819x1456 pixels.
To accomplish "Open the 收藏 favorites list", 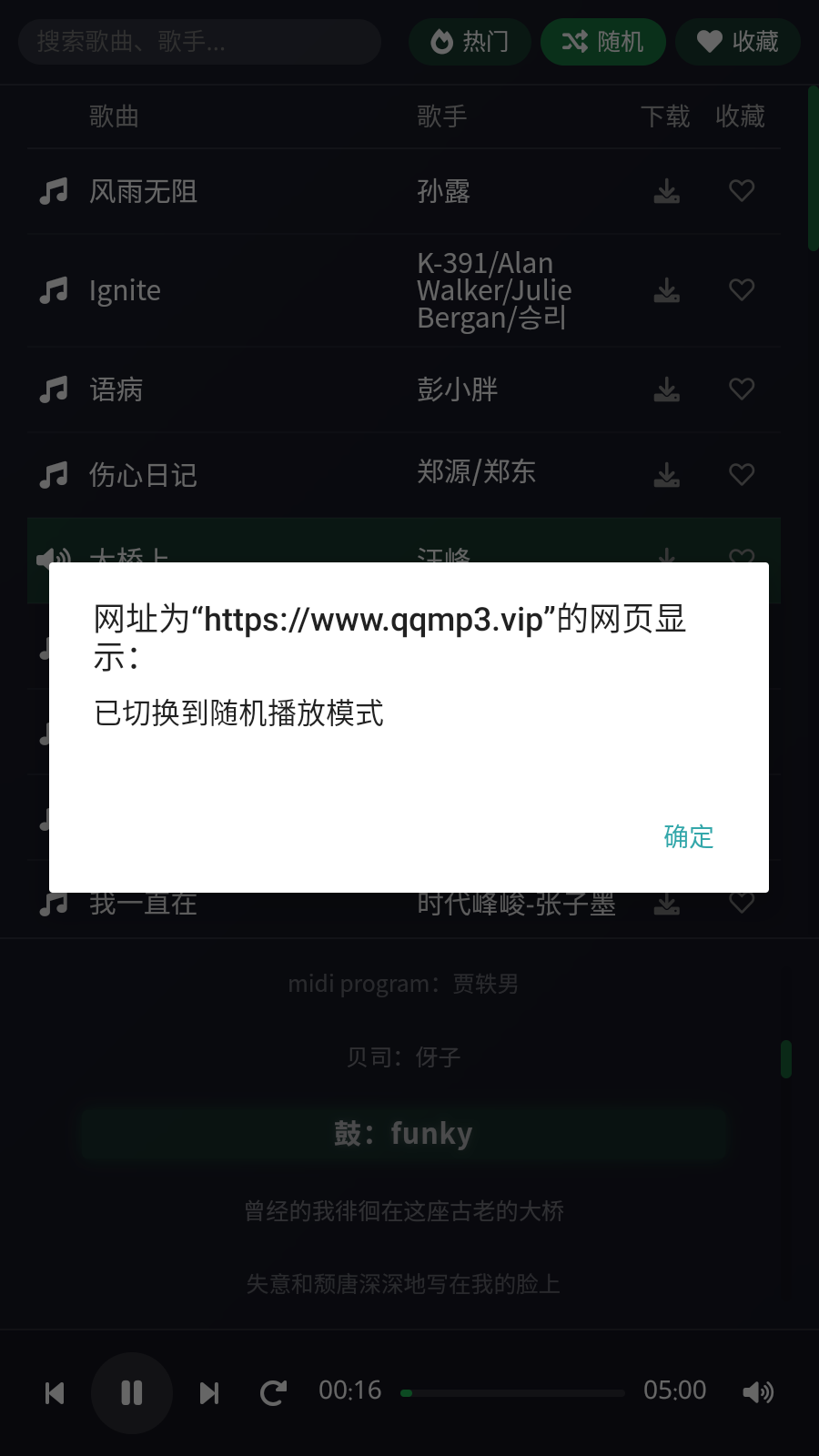I will 737,42.
